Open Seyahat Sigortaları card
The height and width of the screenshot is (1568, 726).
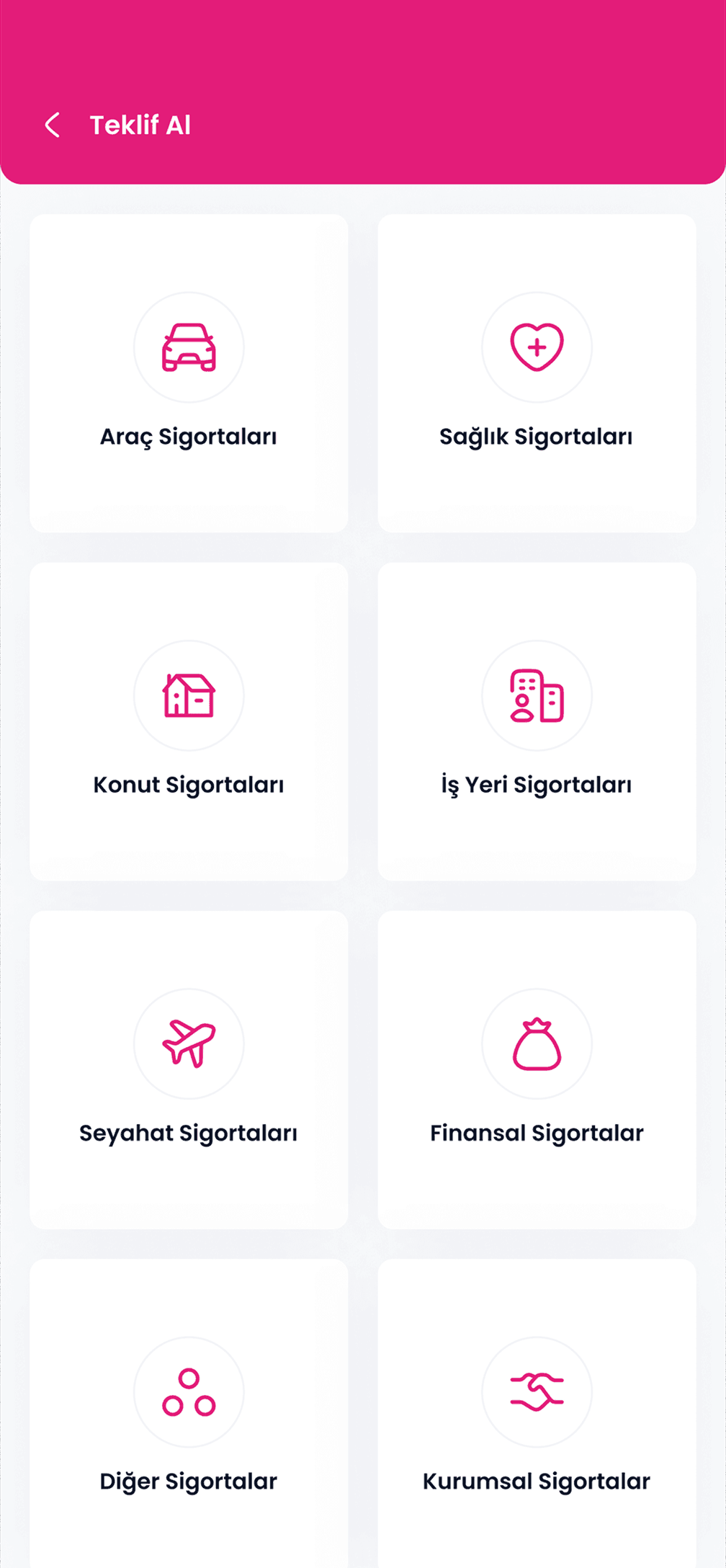click(x=189, y=1069)
